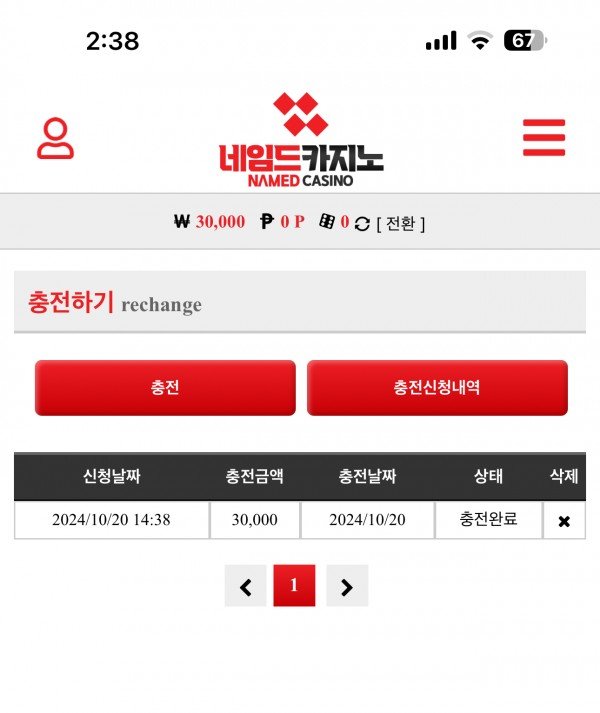The image size is (600, 713).
Task: Open the user profile icon
Action: (56, 139)
